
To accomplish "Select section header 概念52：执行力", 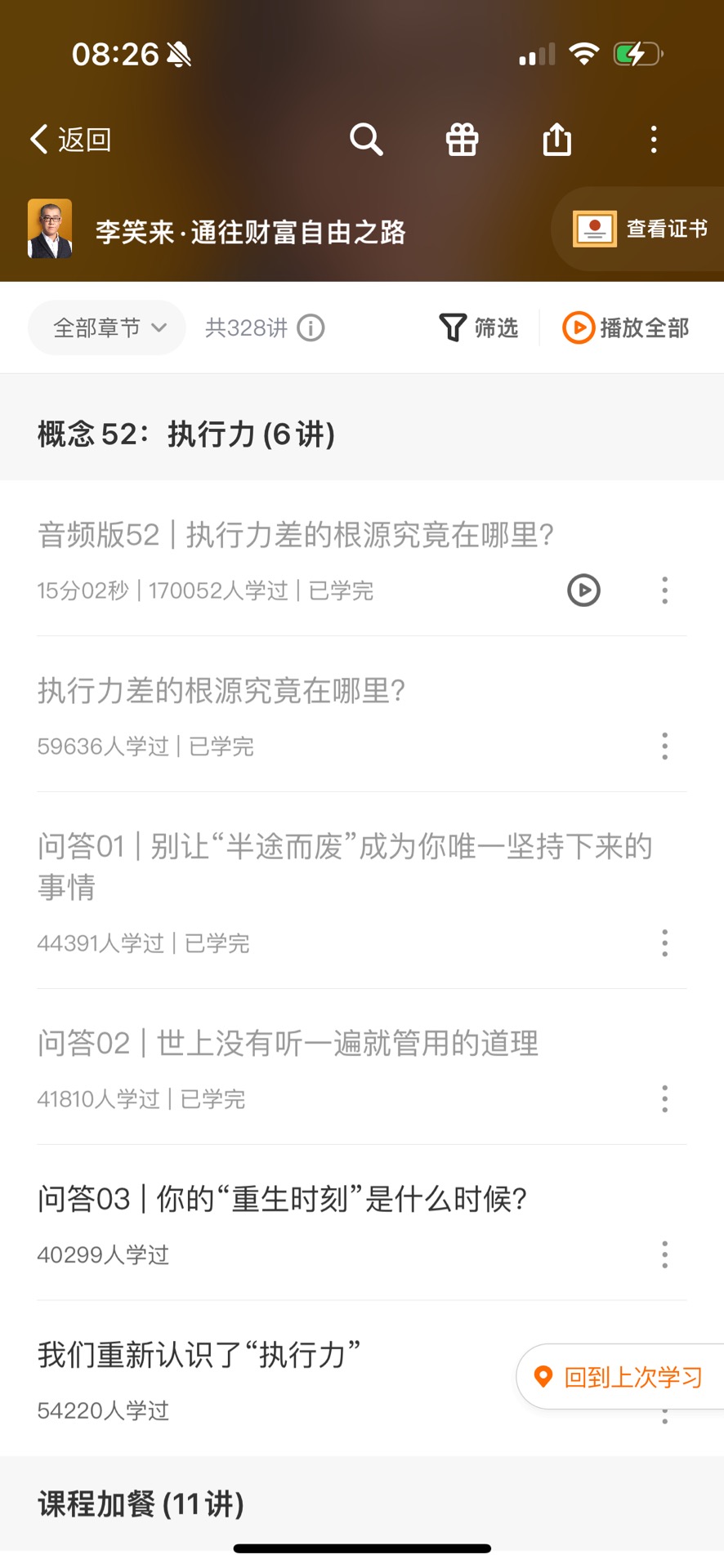I will tap(184, 435).
